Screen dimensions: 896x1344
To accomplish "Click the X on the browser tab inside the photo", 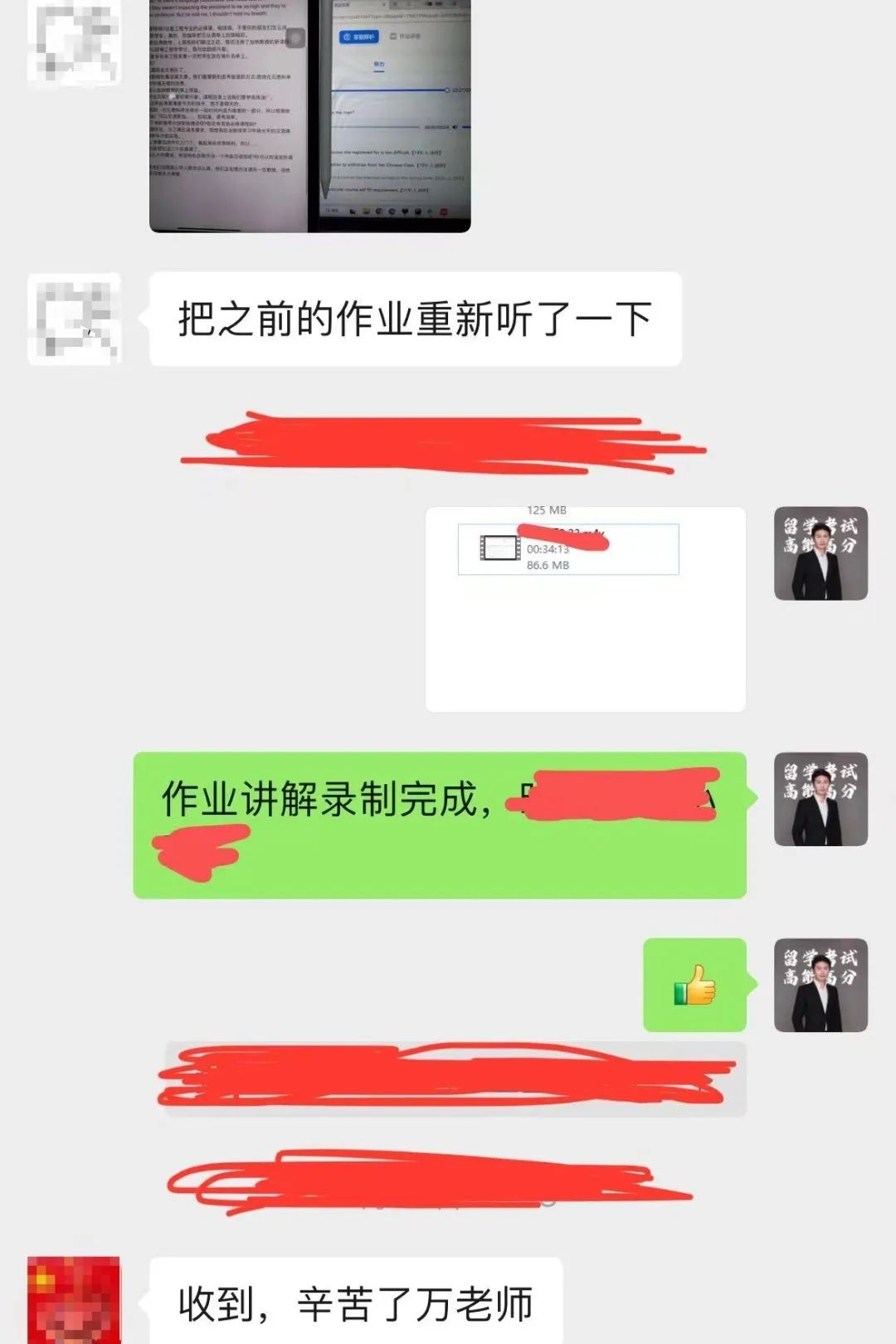I will pos(384,4).
